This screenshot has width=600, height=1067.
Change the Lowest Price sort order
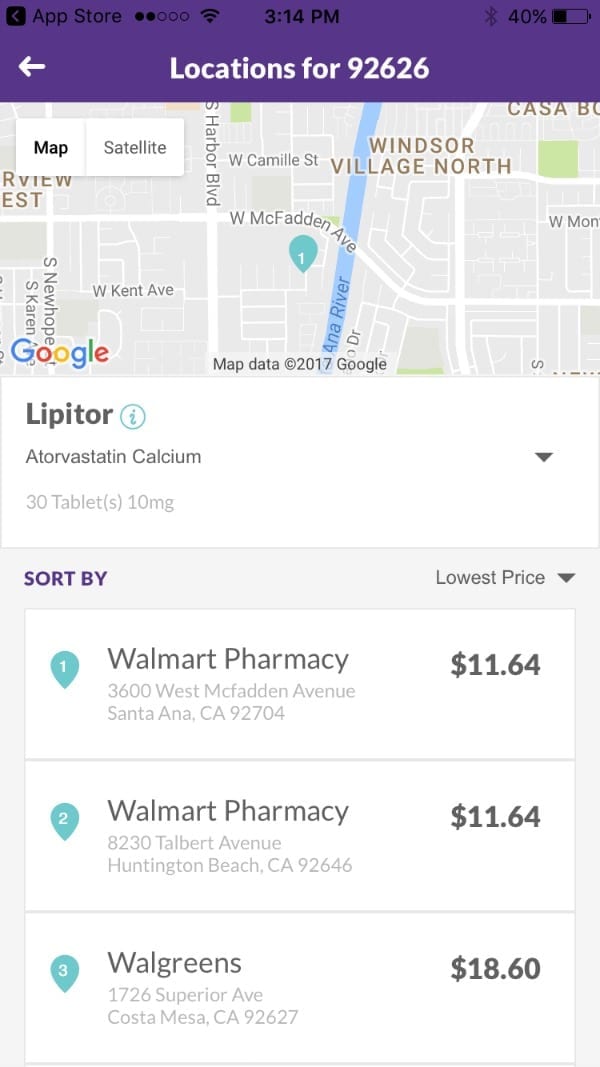(x=505, y=578)
